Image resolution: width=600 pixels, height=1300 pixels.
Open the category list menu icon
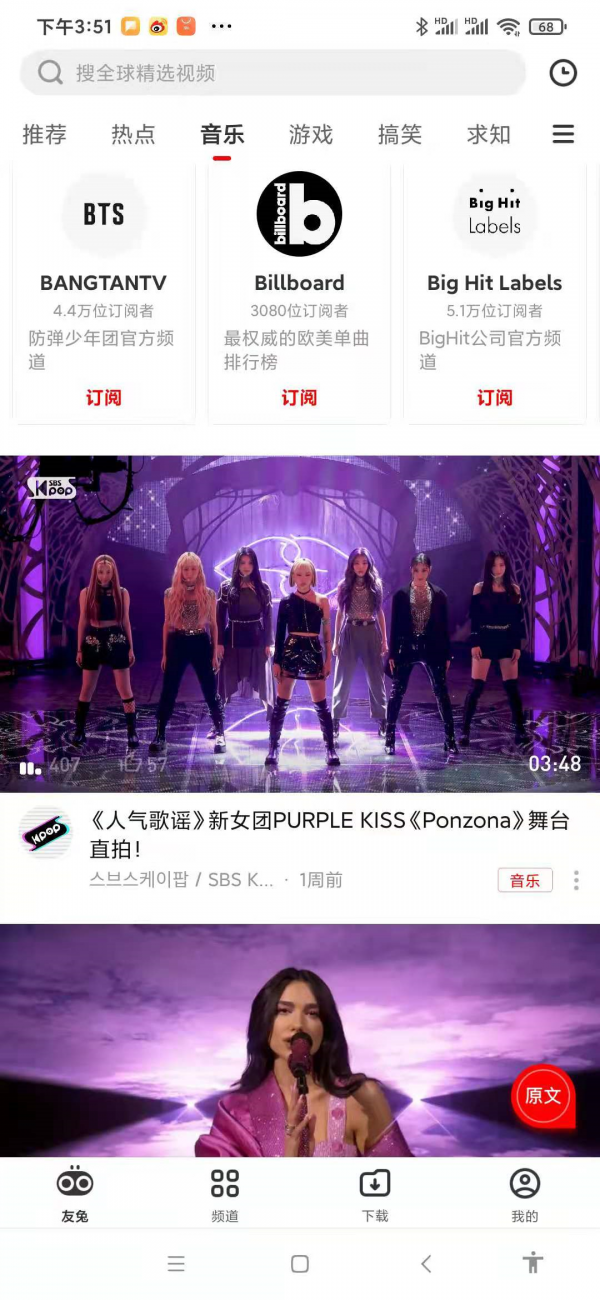564,135
